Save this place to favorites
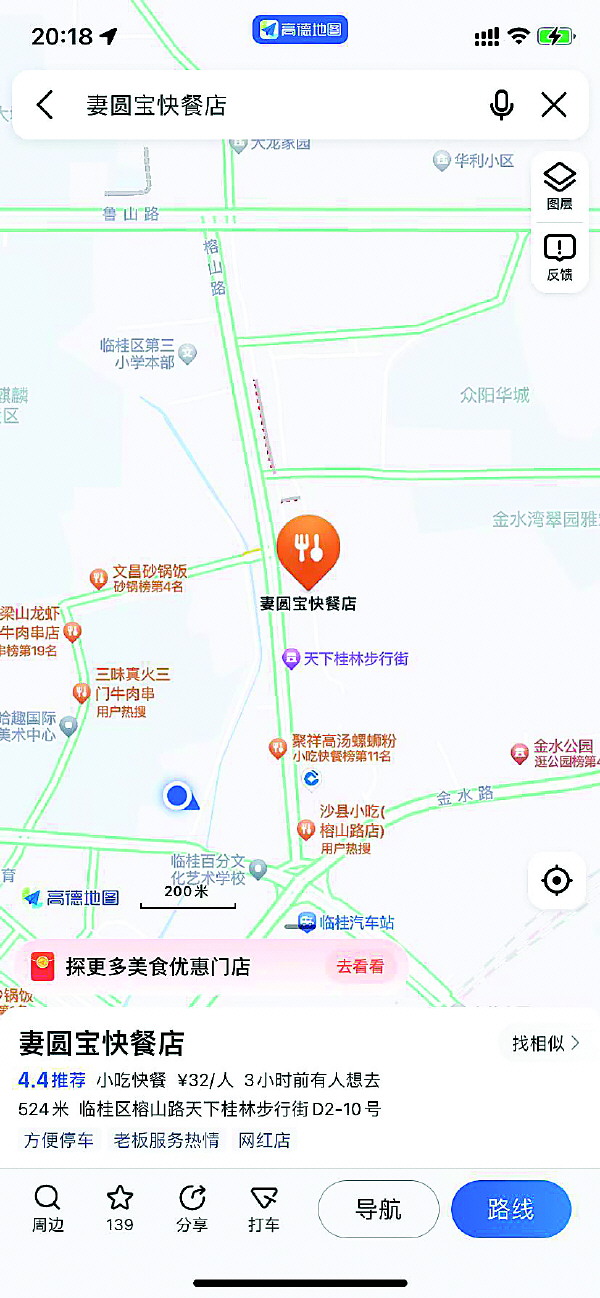The image size is (600, 1298). [120, 1208]
